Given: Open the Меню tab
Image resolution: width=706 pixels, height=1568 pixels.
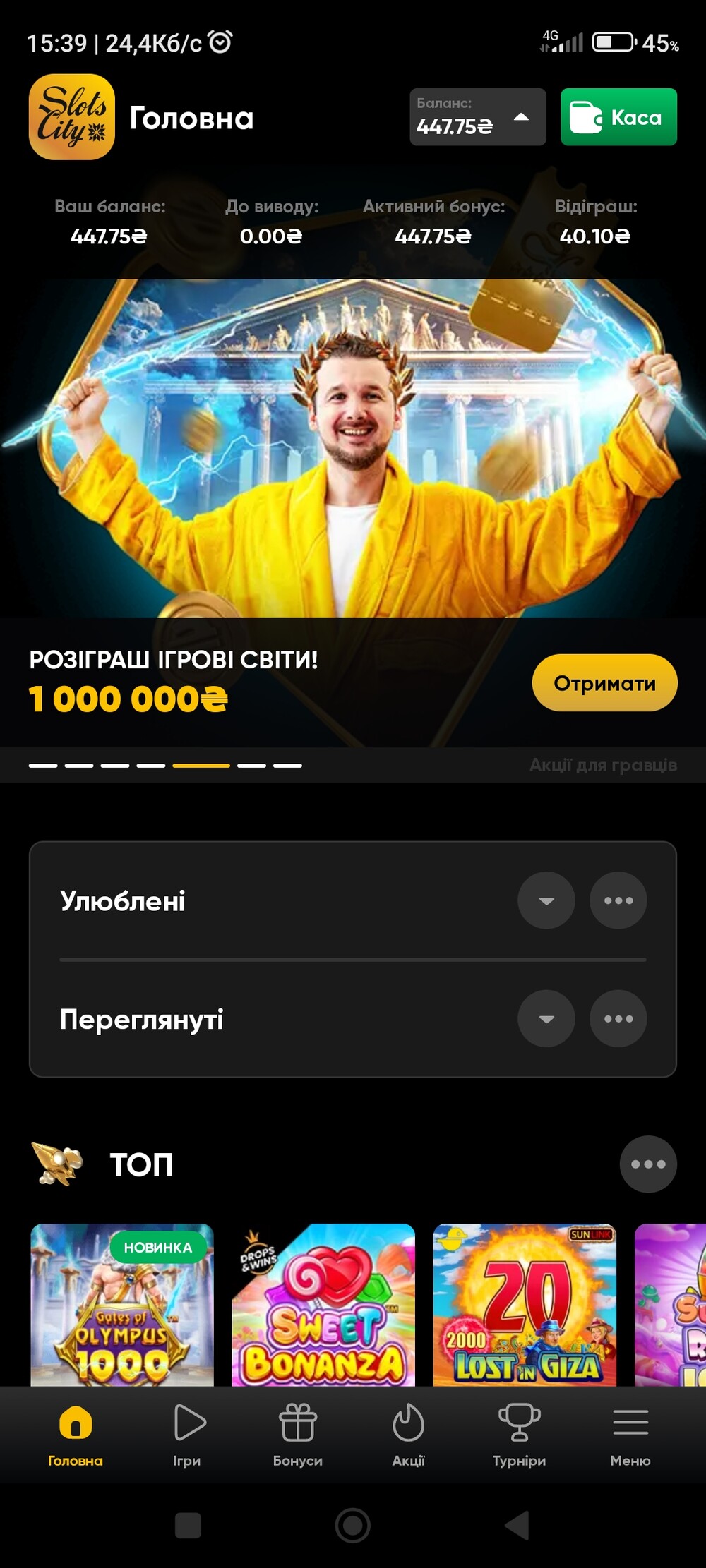Looking at the screenshot, I should click(630, 1436).
